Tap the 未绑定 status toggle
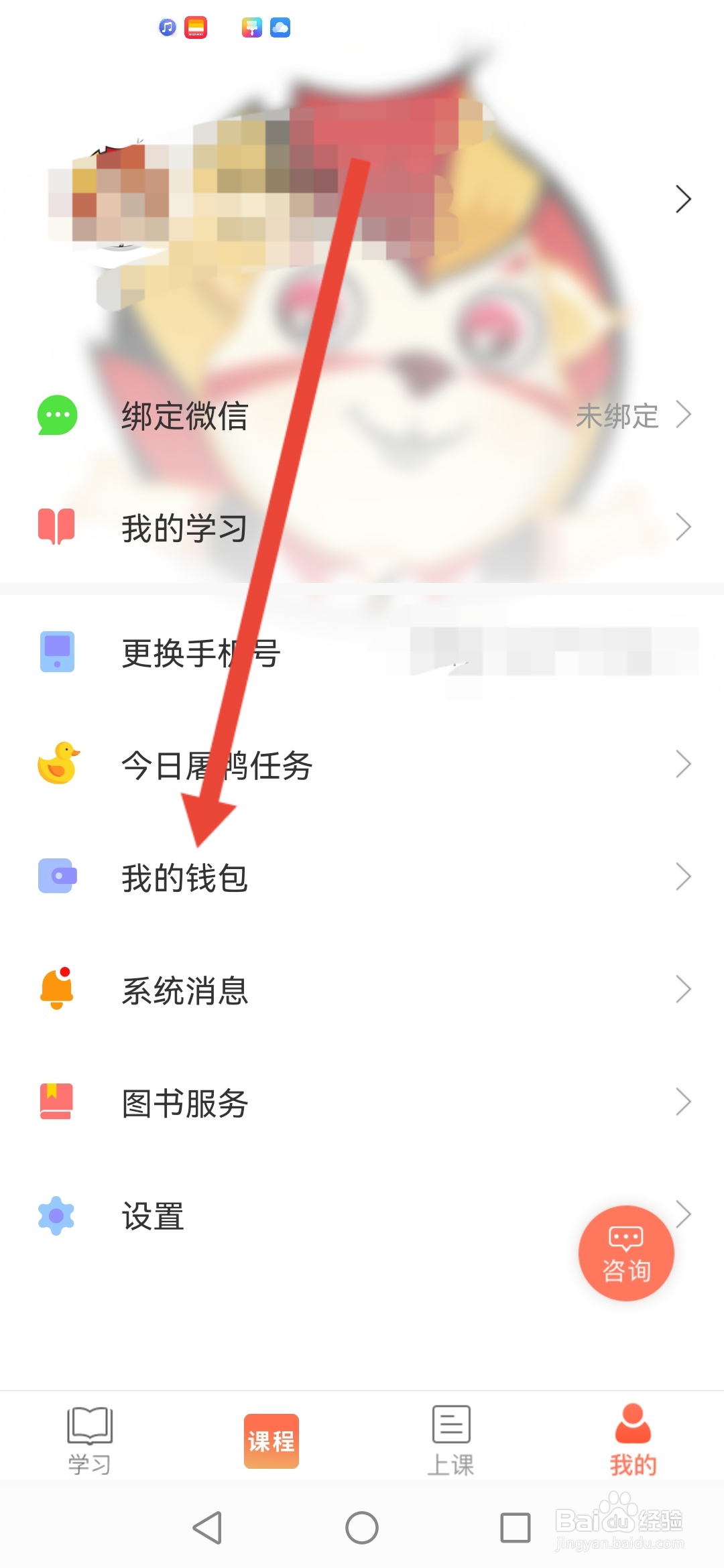 click(x=617, y=417)
